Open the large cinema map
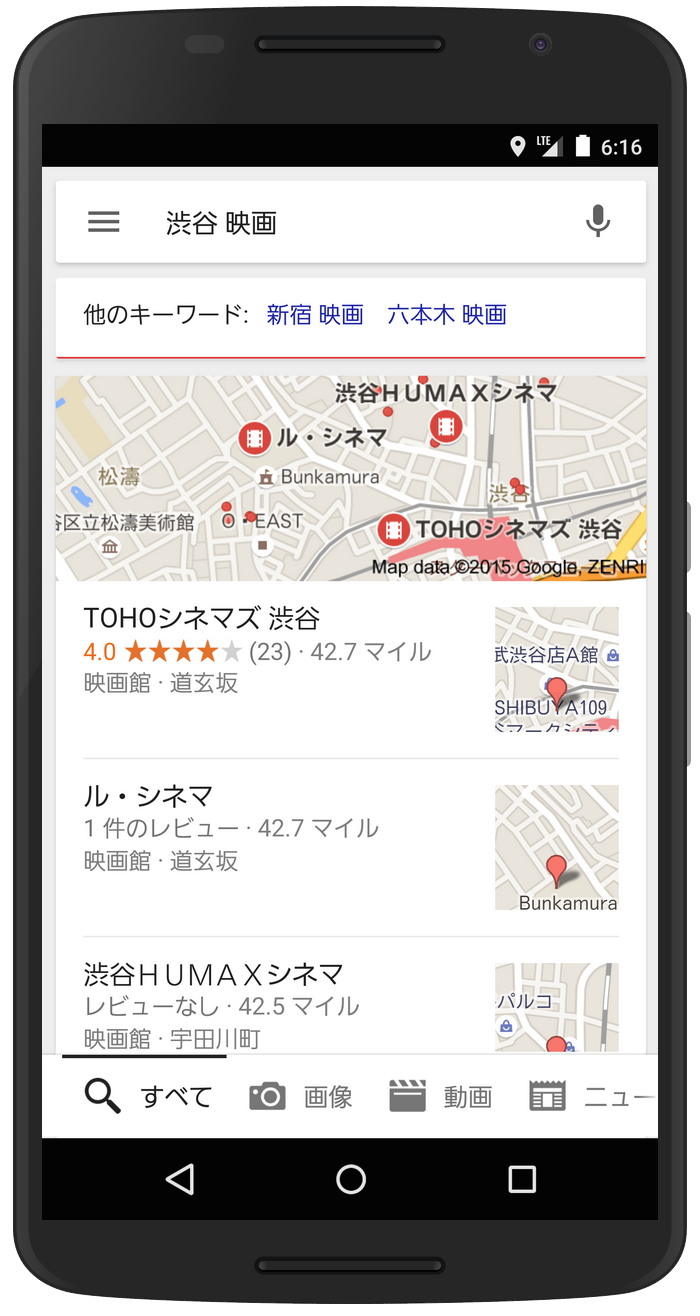Screen dimensions: 700x1316 coord(350,478)
